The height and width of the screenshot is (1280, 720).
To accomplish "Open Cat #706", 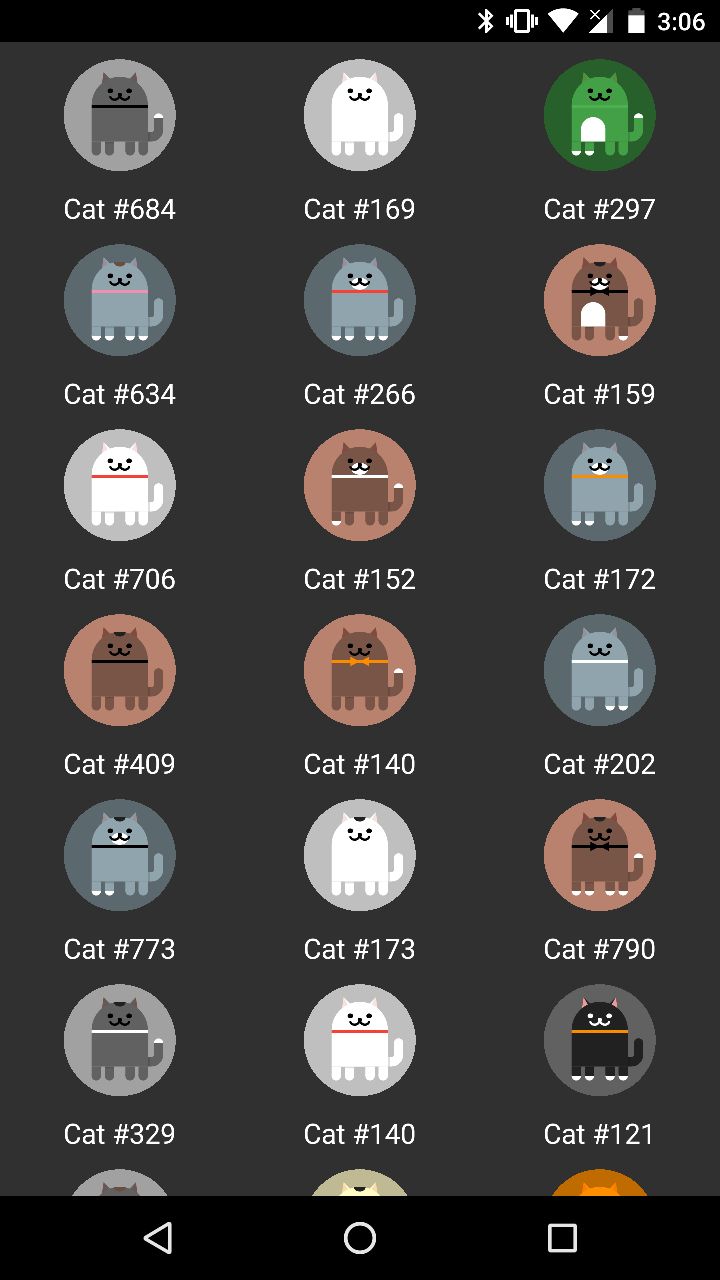I will coord(120,485).
